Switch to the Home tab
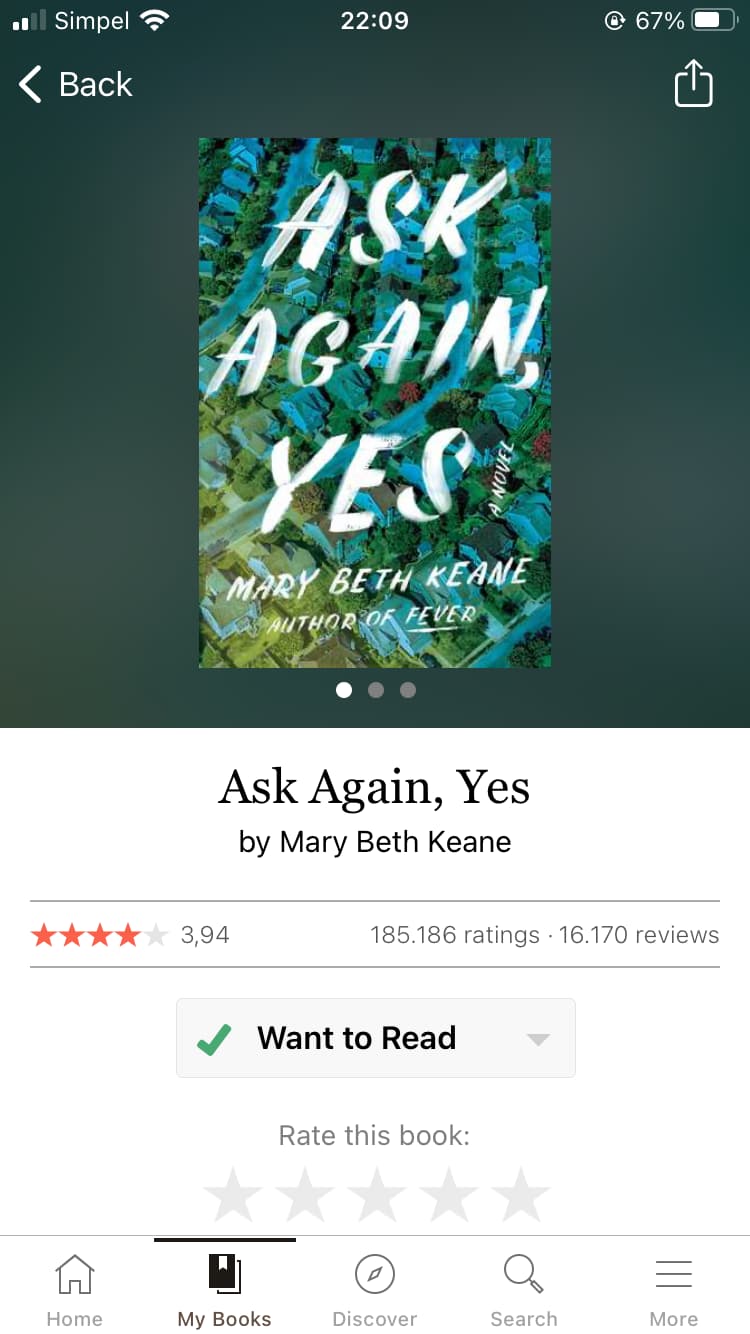Image resolution: width=750 pixels, height=1334 pixels. click(x=75, y=1289)
